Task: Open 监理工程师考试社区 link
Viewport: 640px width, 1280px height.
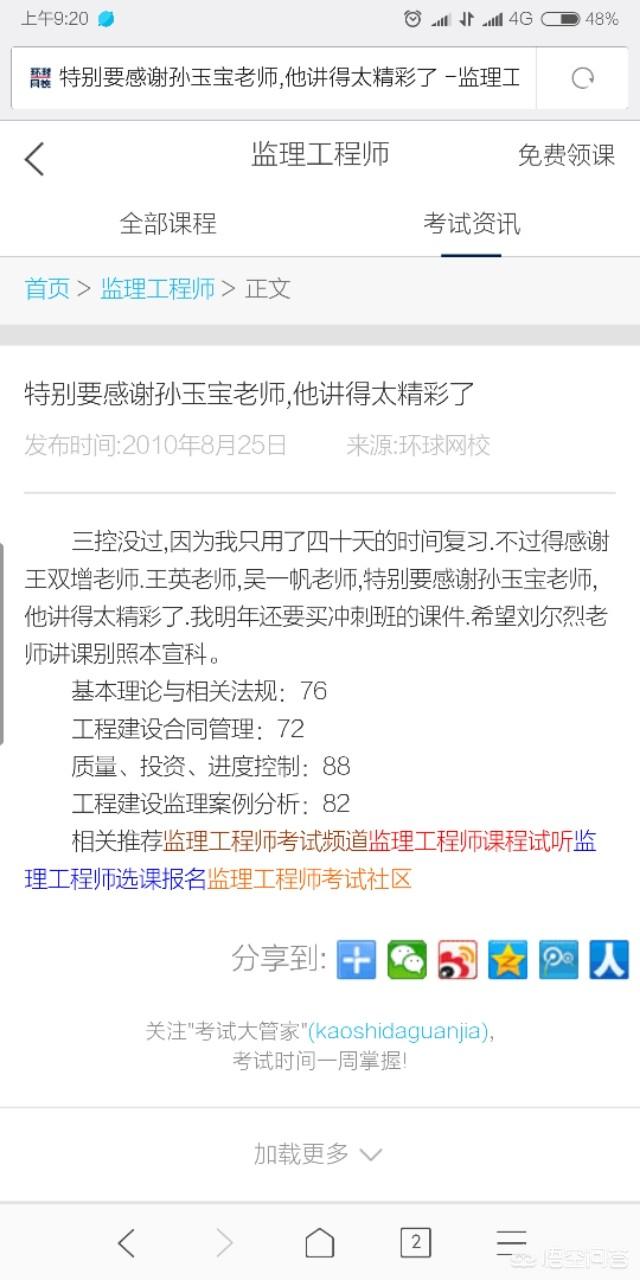Action: tap(309, 879)
